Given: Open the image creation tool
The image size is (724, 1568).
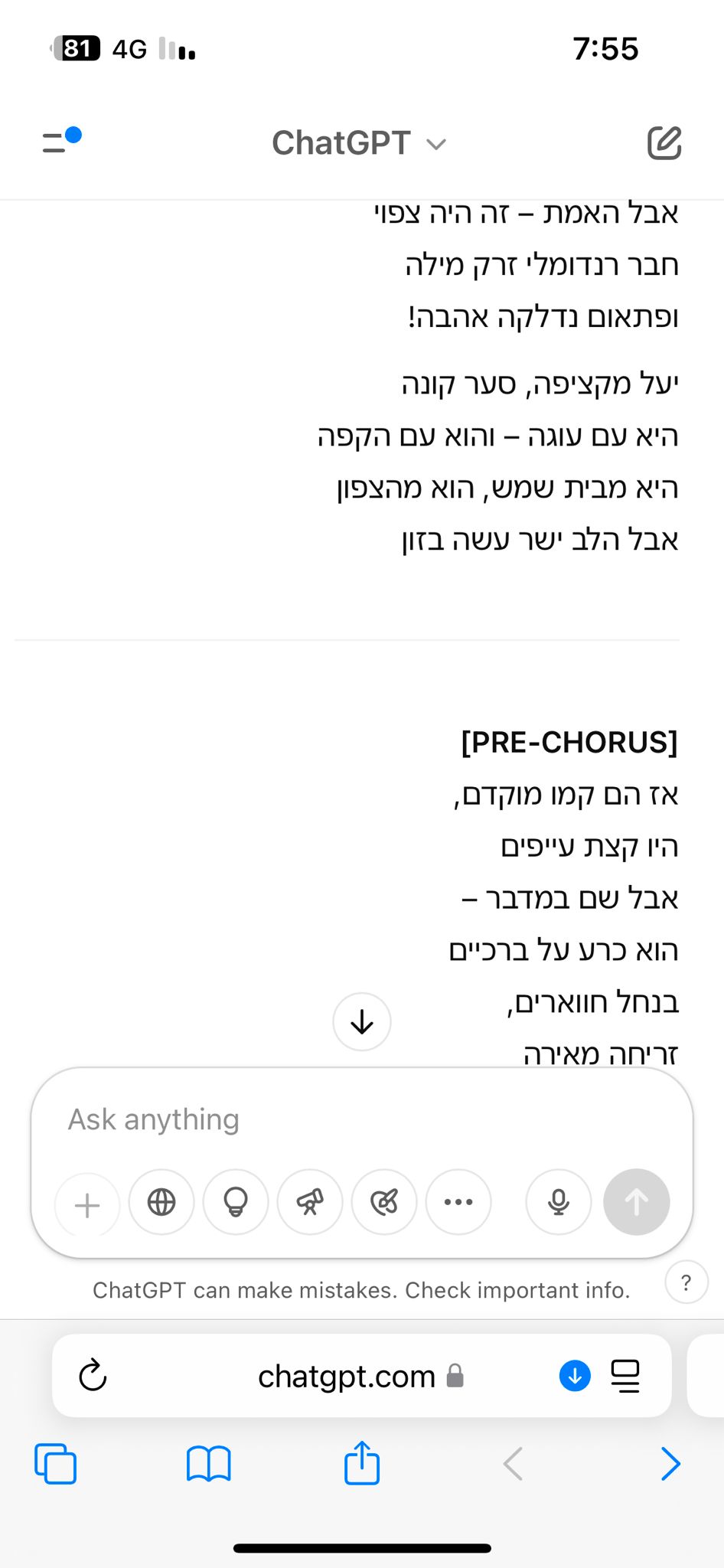Looking at the screenshot, I should click(384, 1203).
